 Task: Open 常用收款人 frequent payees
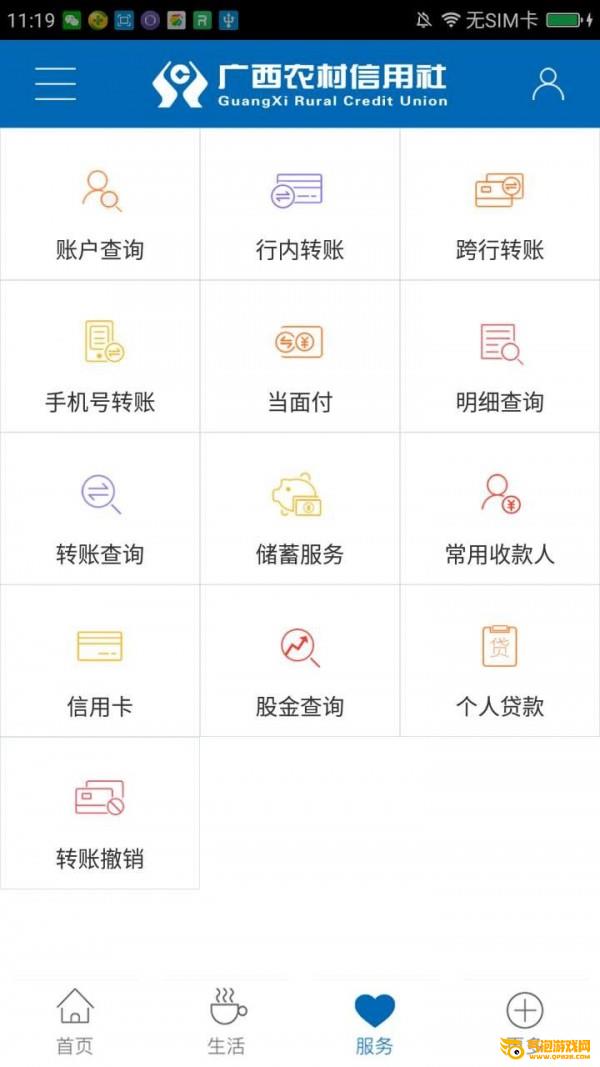(x=500, y=510)
